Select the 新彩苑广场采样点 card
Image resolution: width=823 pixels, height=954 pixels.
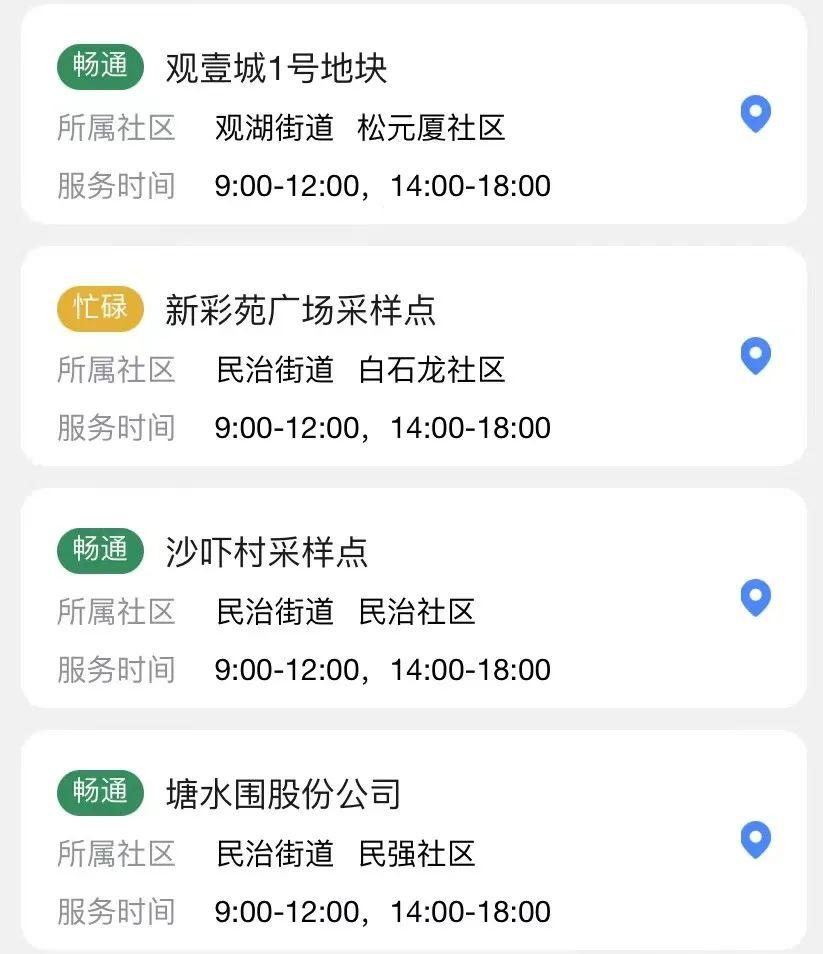300,310
